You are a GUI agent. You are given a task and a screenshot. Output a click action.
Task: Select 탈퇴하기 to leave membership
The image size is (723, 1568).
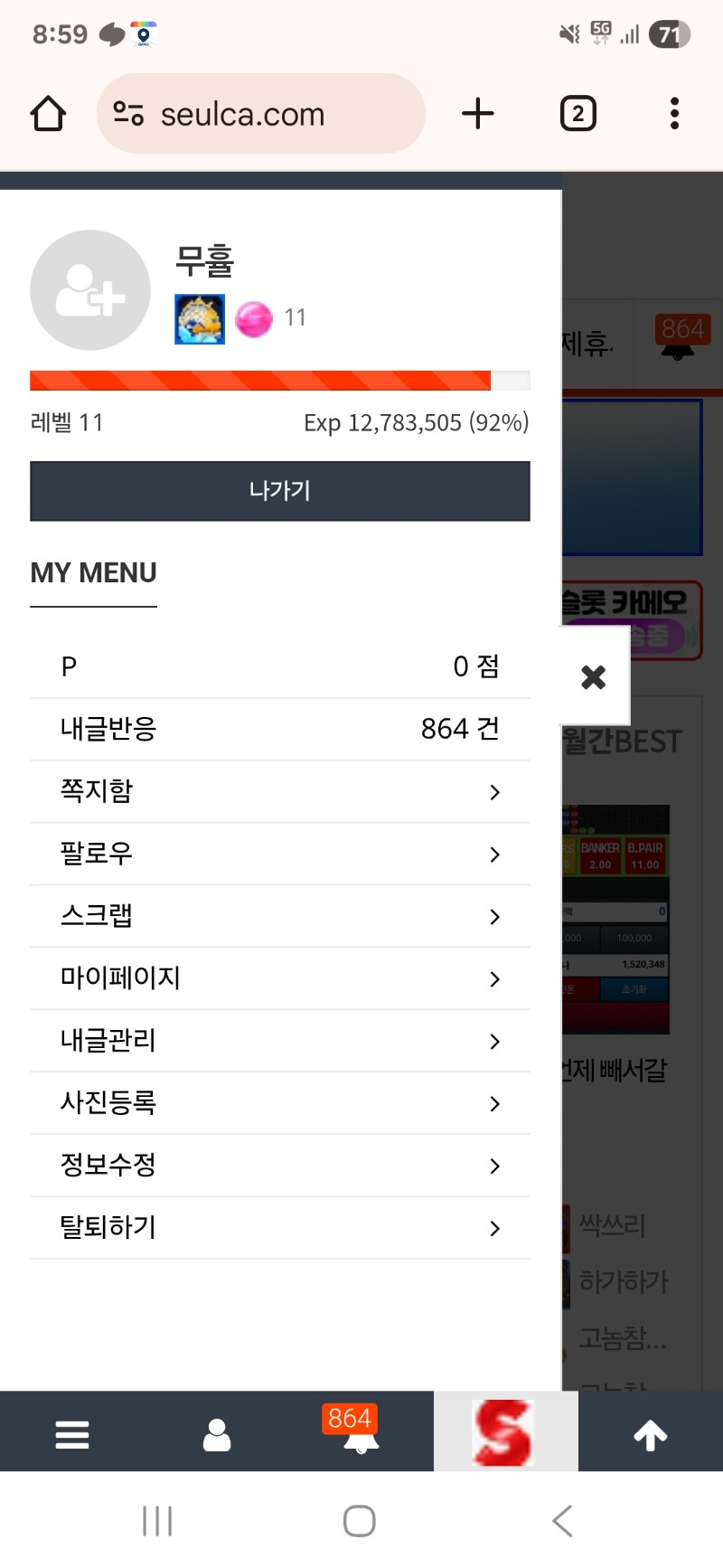[x=280, y=1228]
